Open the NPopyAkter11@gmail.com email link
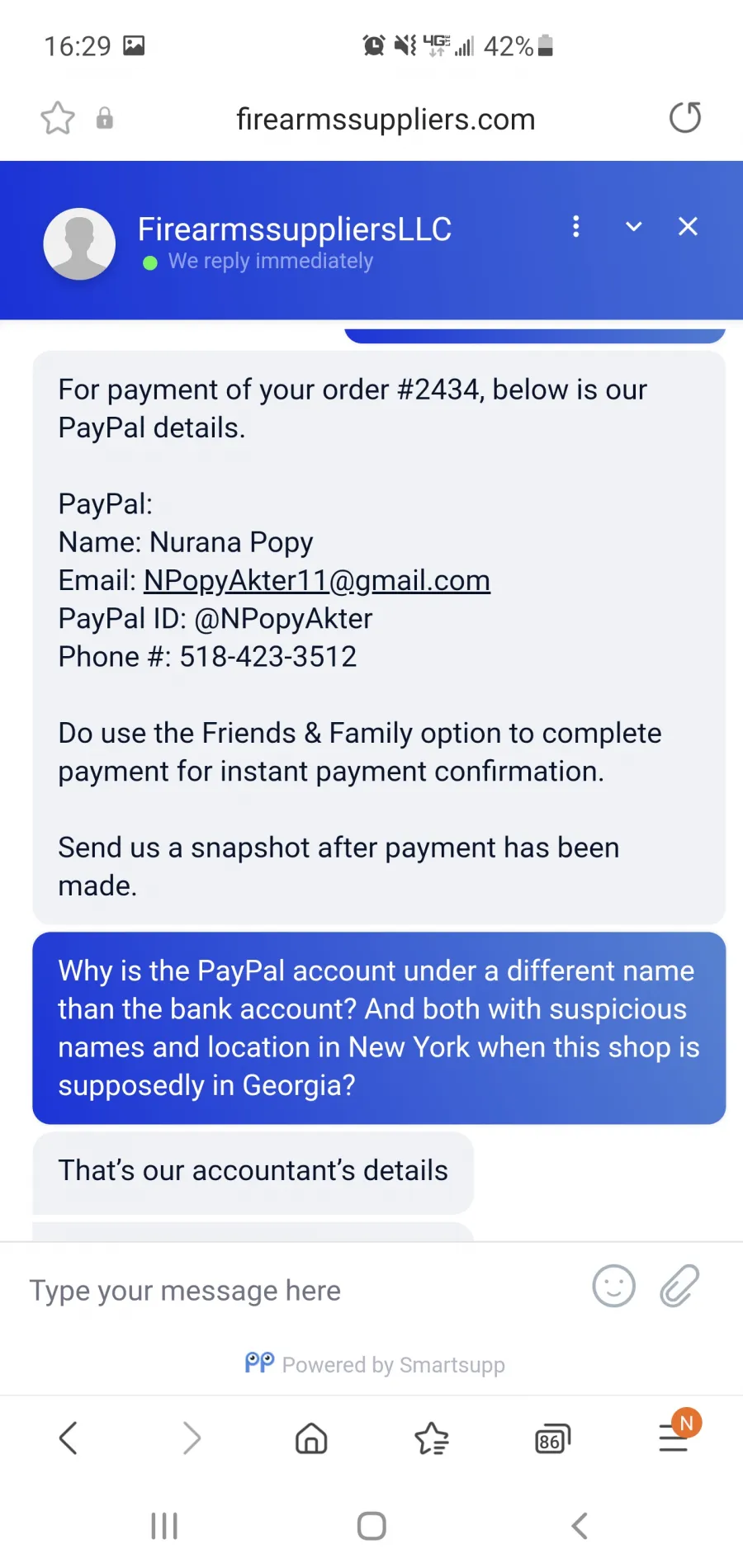Image resolution: width=743 pixels, height=1568 pixels. [x=317, y=580]
